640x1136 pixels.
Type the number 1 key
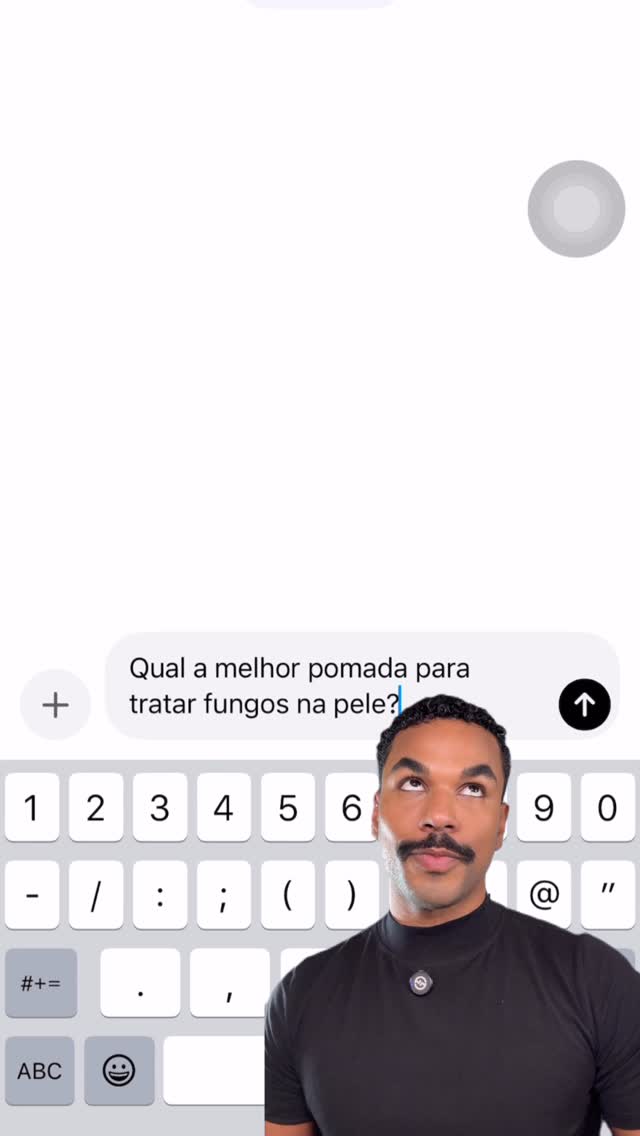[31, 807]
